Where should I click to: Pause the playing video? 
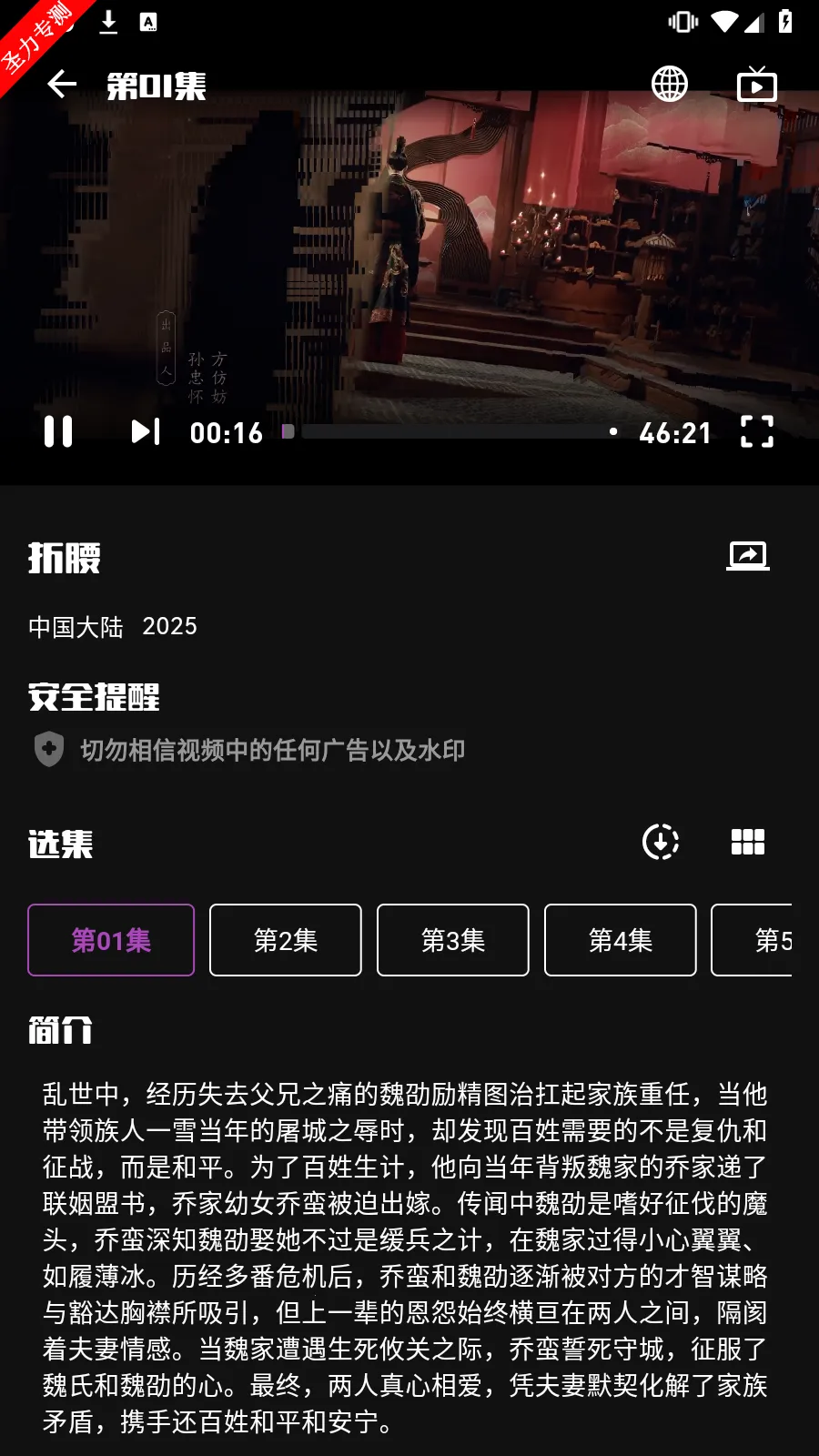(58, 432)
